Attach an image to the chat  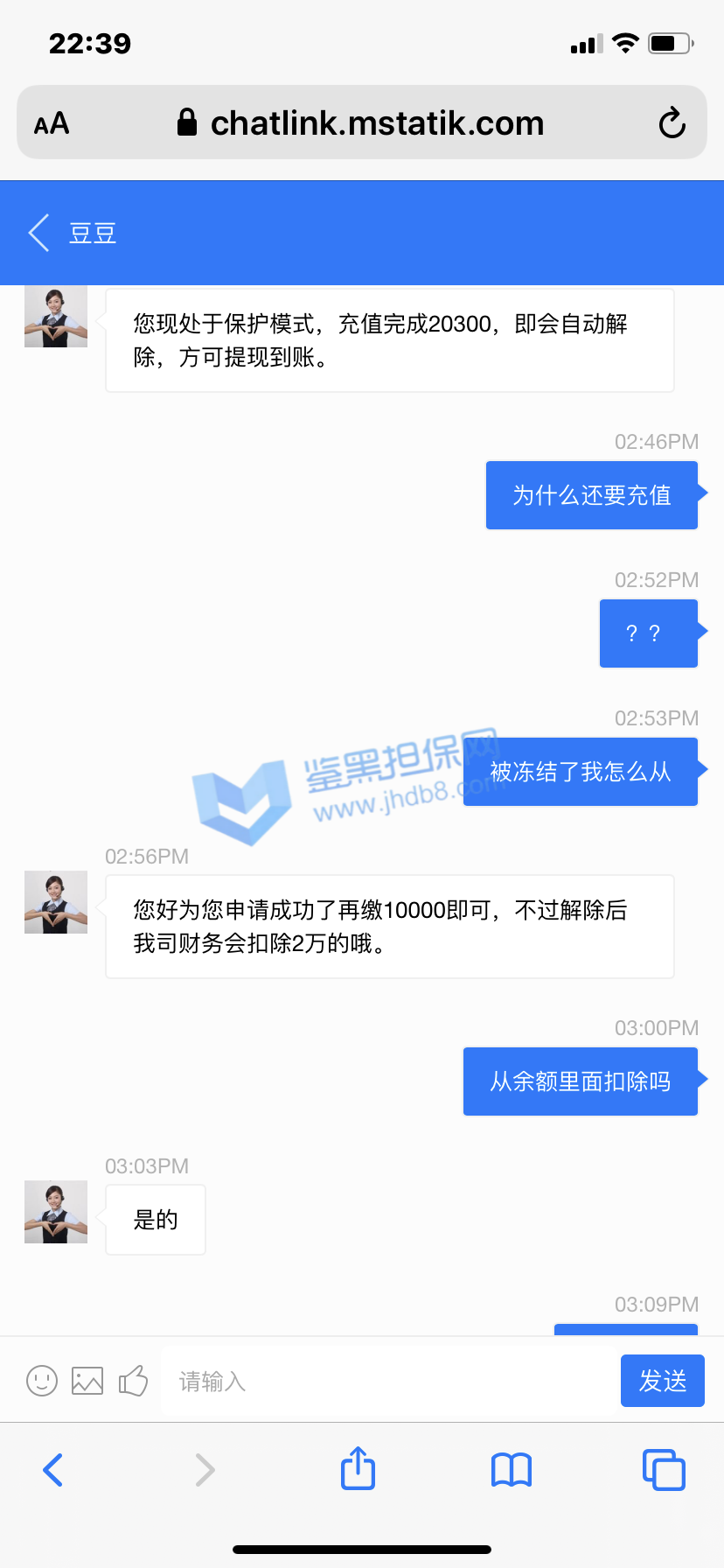click(x=87, y=1381)
